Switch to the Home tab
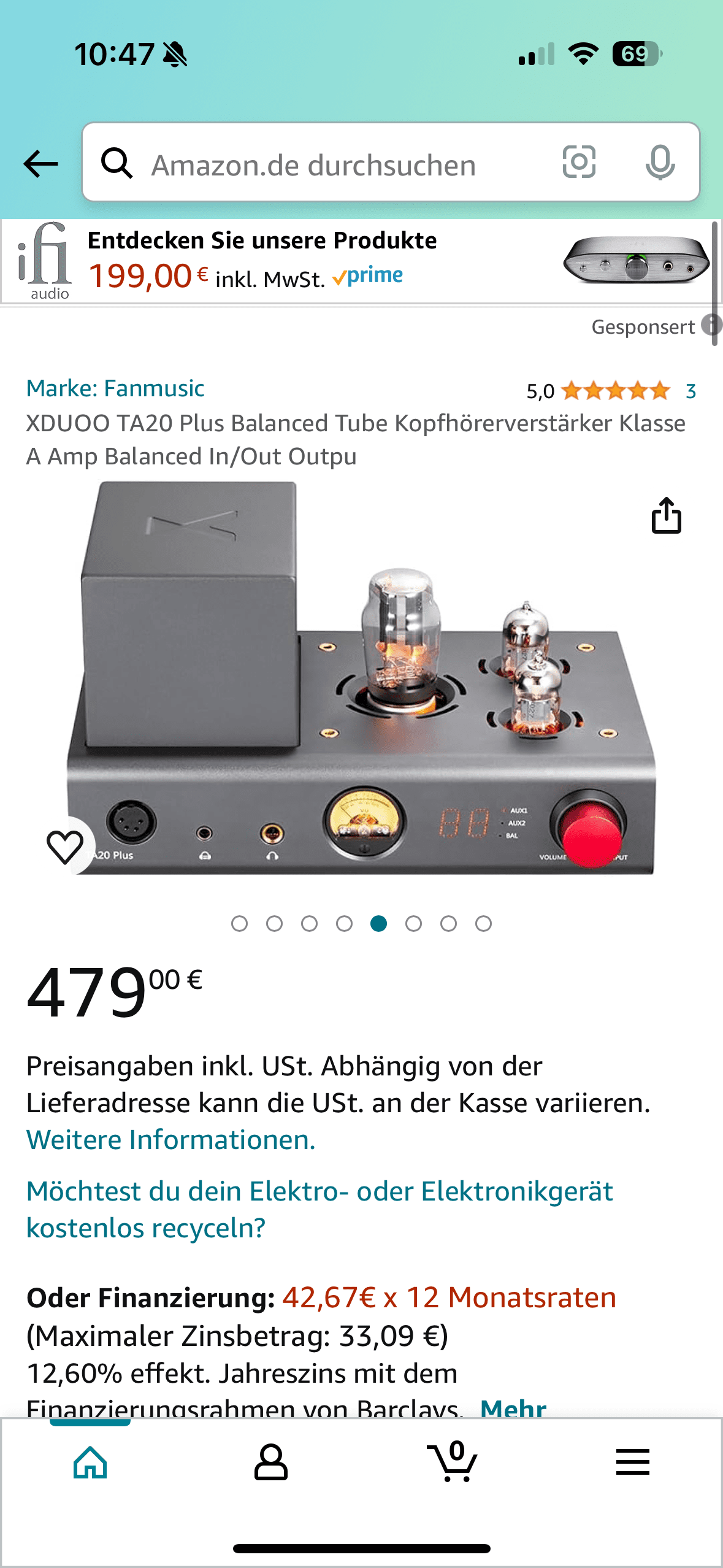Screen dimensions: 723x1568 (90, 1462)
